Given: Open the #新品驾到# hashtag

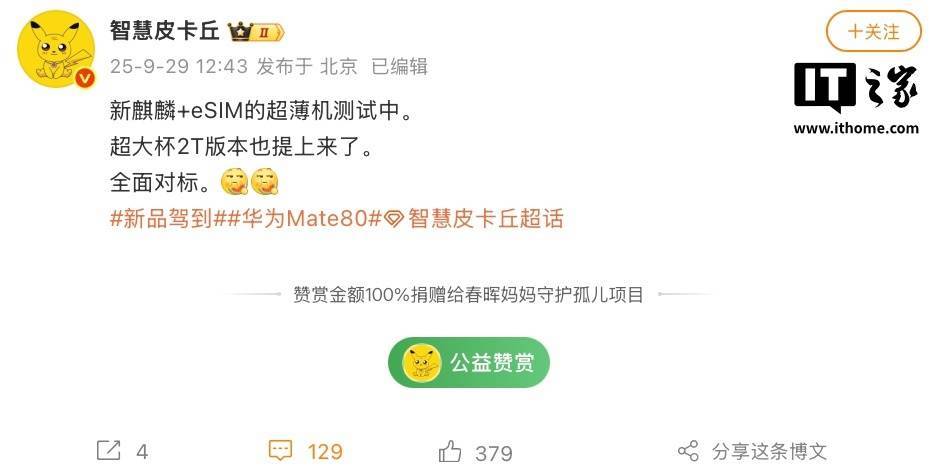Looking at the screenshot, I should coord(161,219).
